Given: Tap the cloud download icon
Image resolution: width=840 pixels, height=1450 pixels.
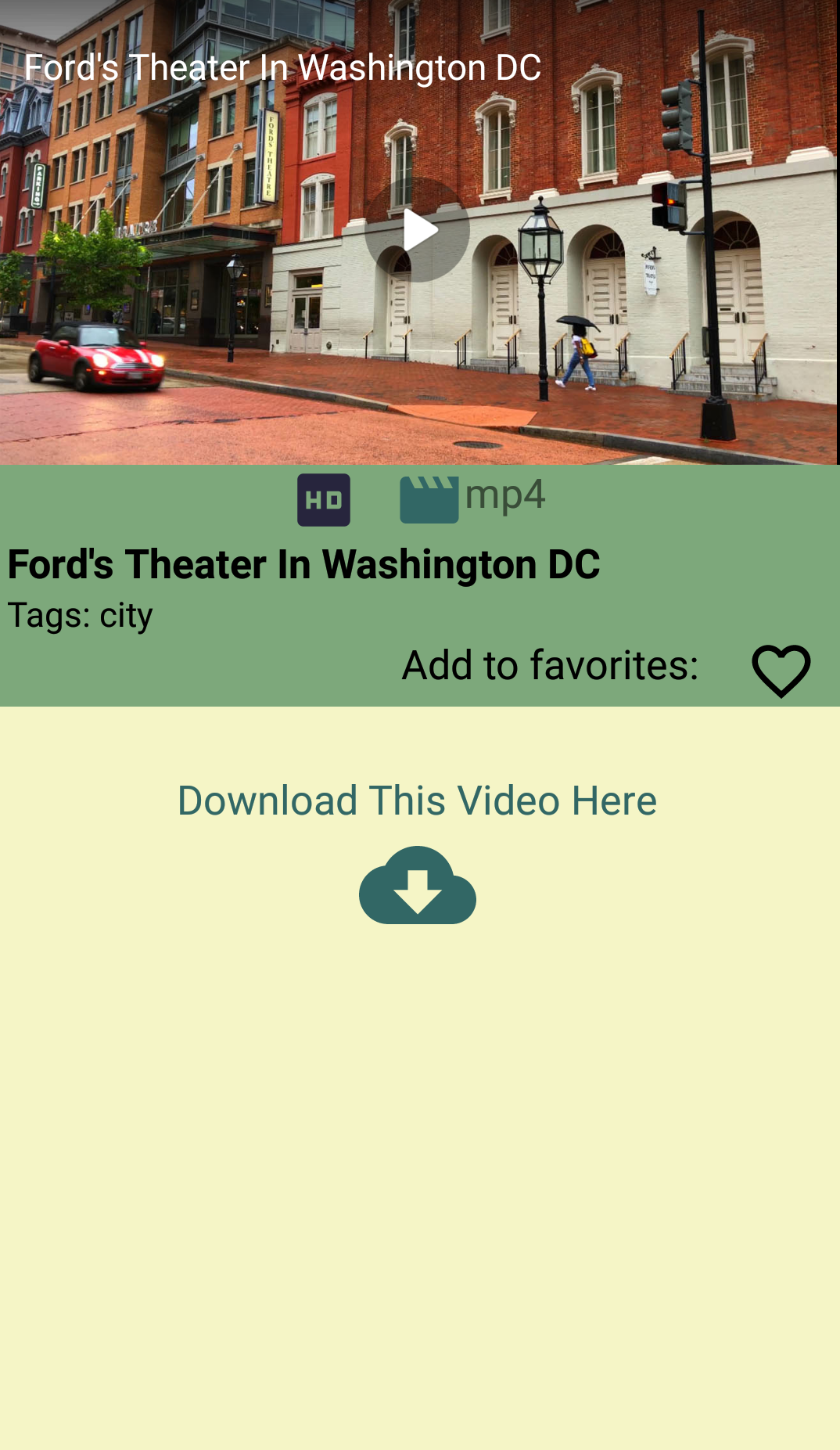Looking at the screenshot, I should (x=418, y=886).
